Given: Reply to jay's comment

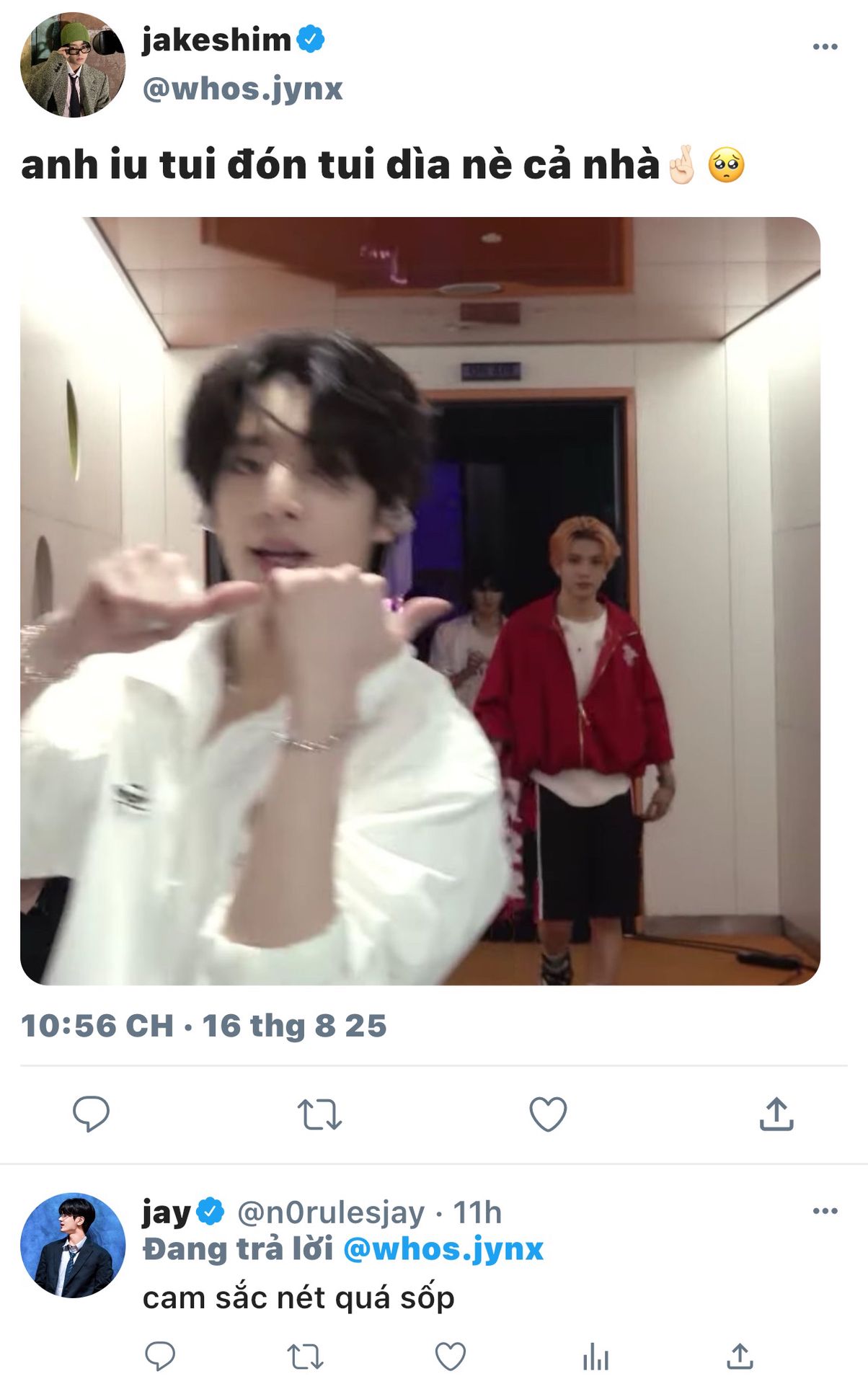Looking at the screenshot, I should tap(160, 1356).
